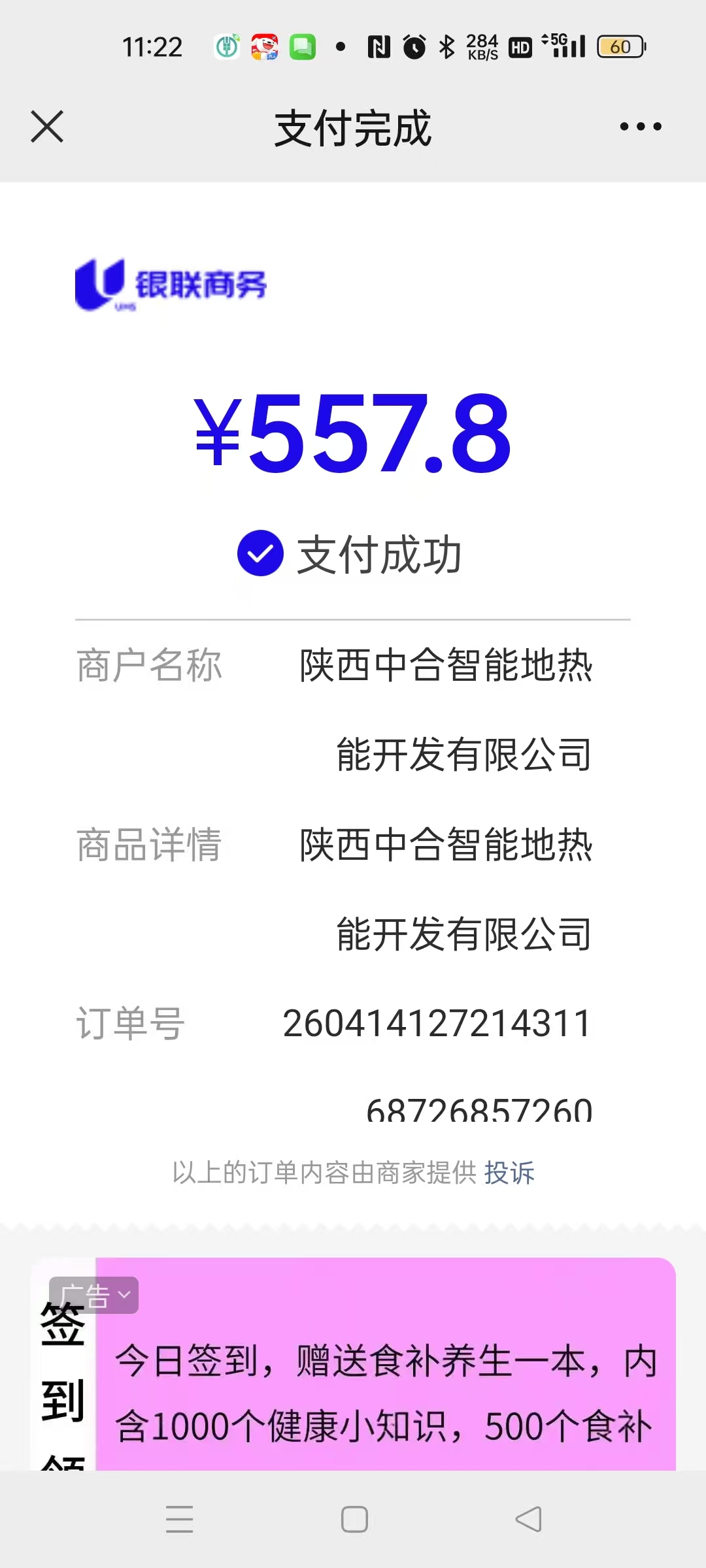Close the payment complete page
Image resolution: width=706 pixels, height=1568 pixels.
point(47,126)
